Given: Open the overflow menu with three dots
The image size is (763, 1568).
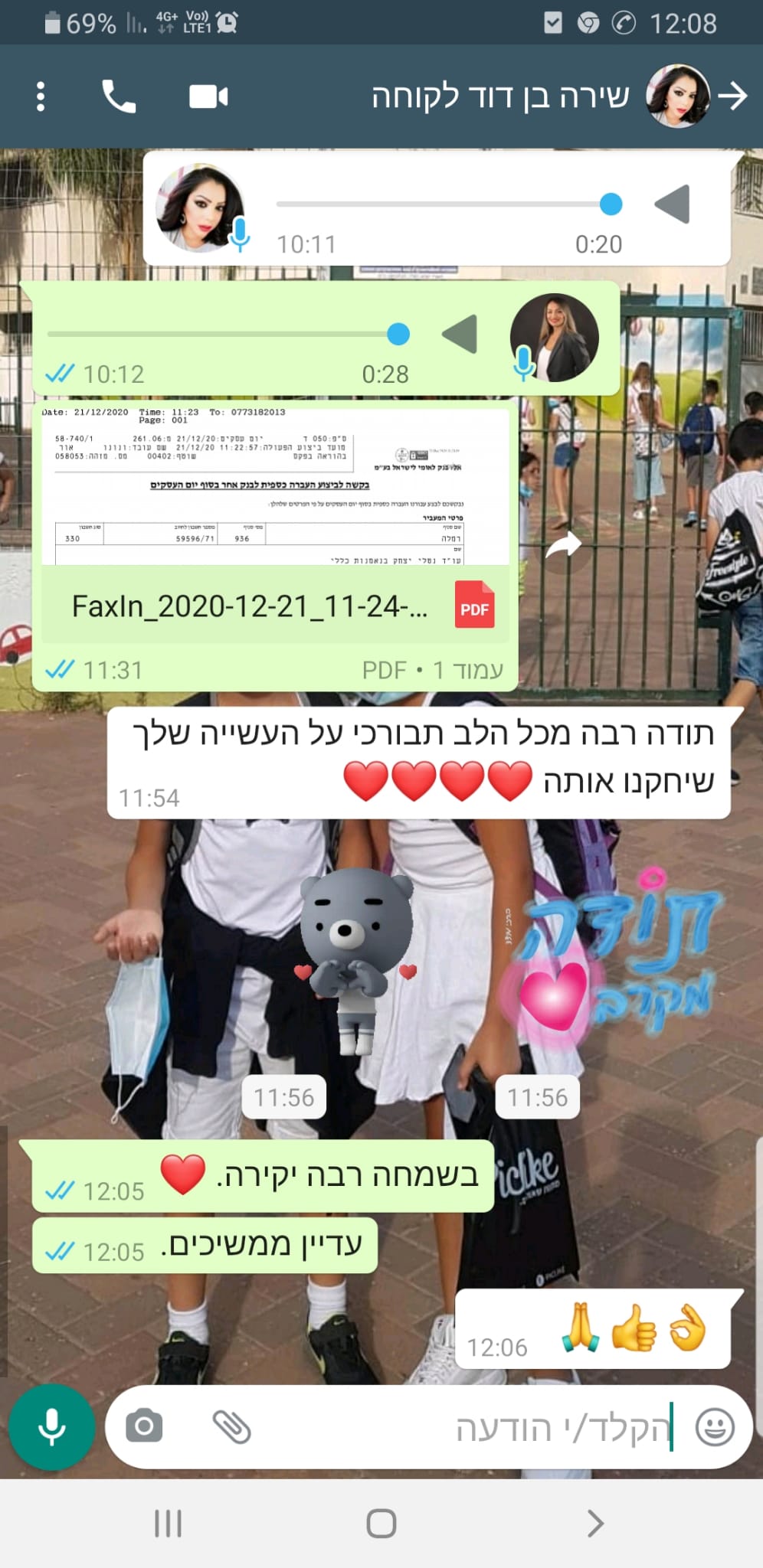Looking at the screenshot, I should [x=41, y=96].
